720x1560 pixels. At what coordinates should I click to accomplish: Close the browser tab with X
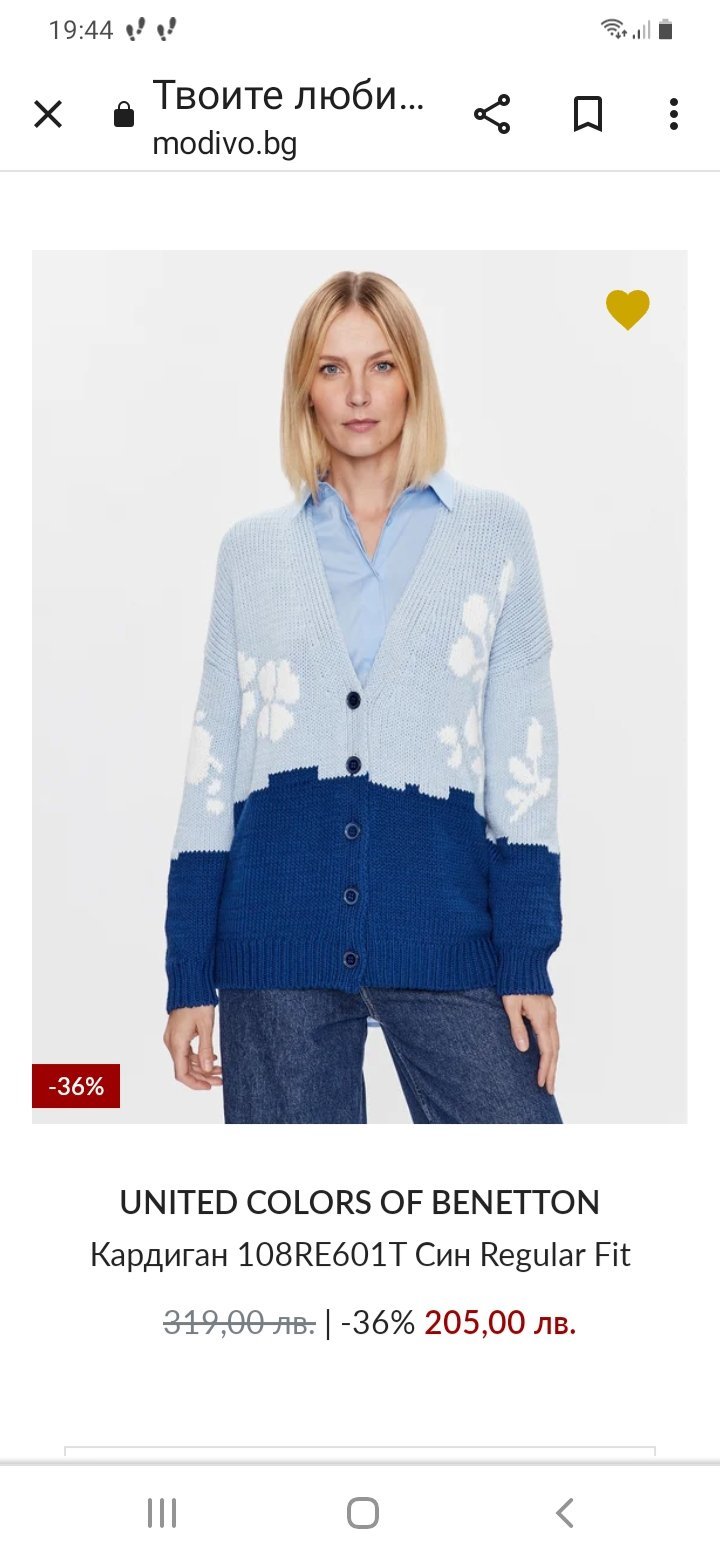coord(48,115)
